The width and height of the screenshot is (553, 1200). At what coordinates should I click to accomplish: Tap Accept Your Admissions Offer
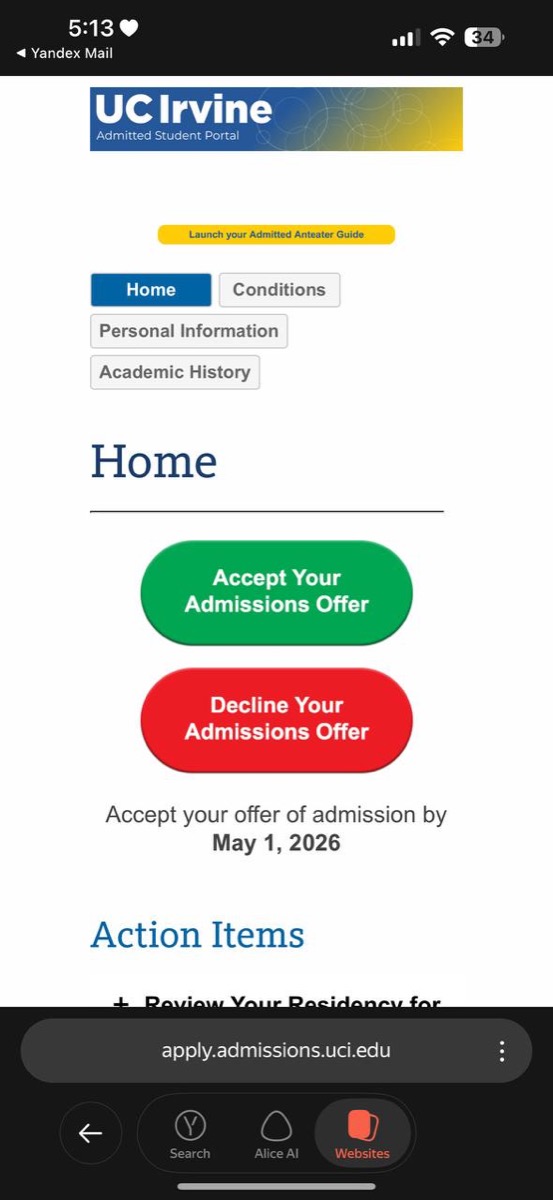[276, 592]
